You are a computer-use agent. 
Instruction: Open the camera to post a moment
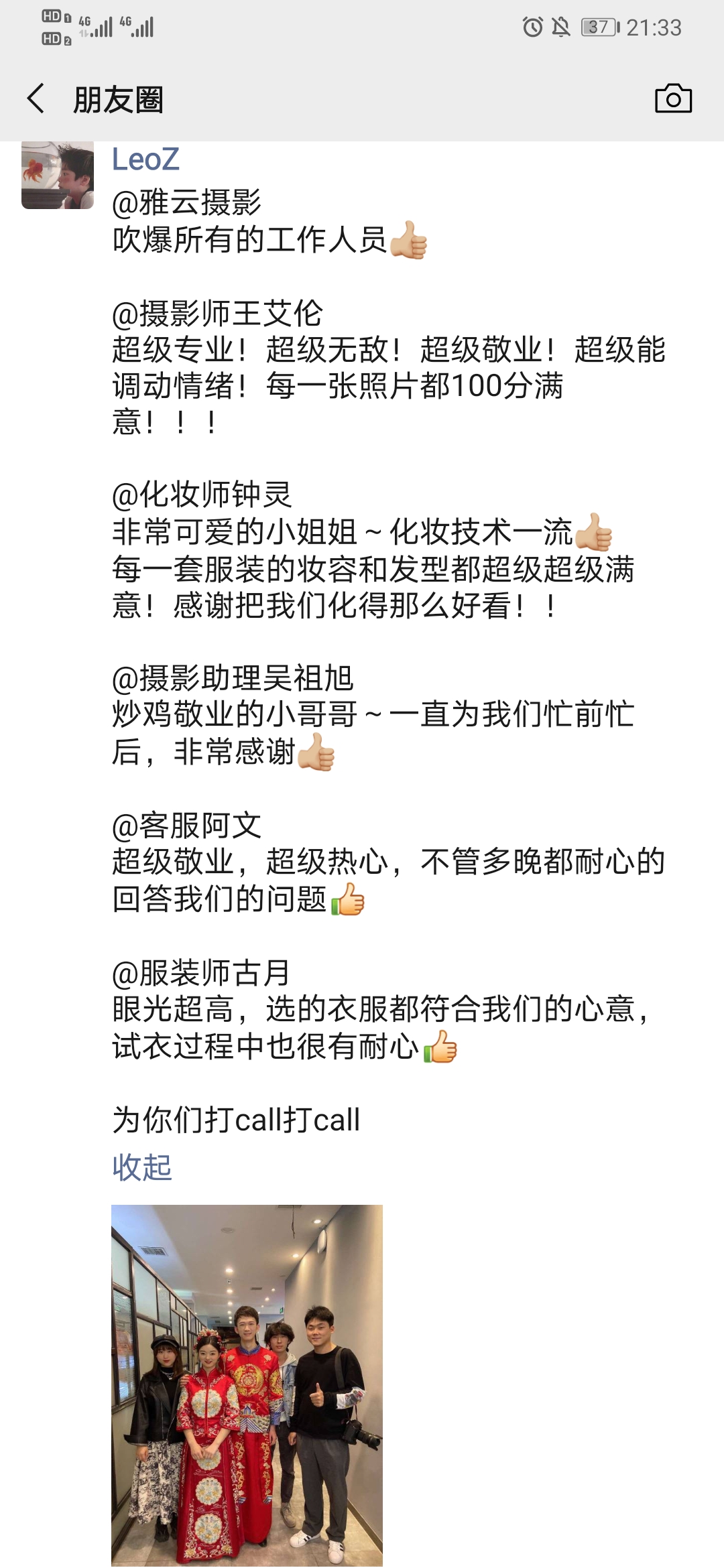673,99
